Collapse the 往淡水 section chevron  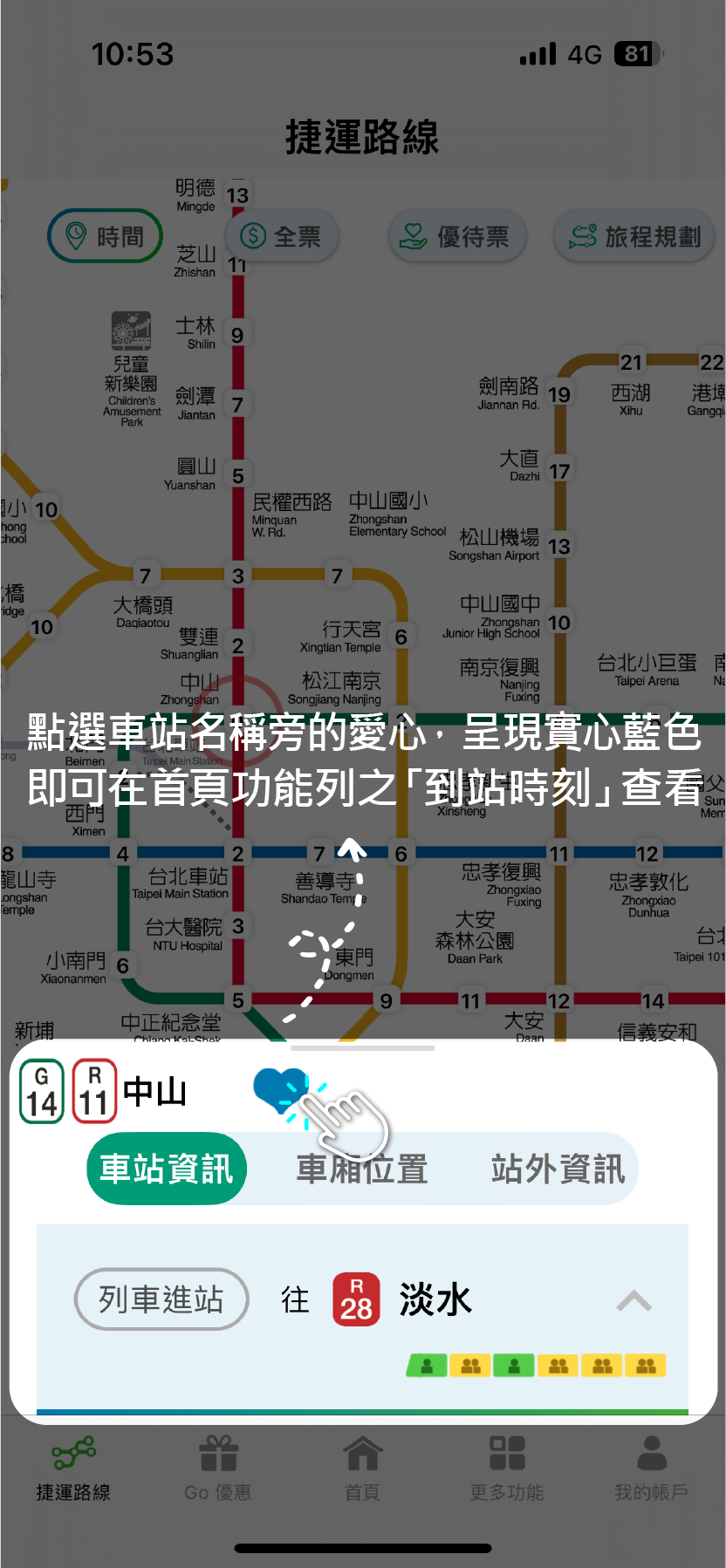coord(634,1301)
